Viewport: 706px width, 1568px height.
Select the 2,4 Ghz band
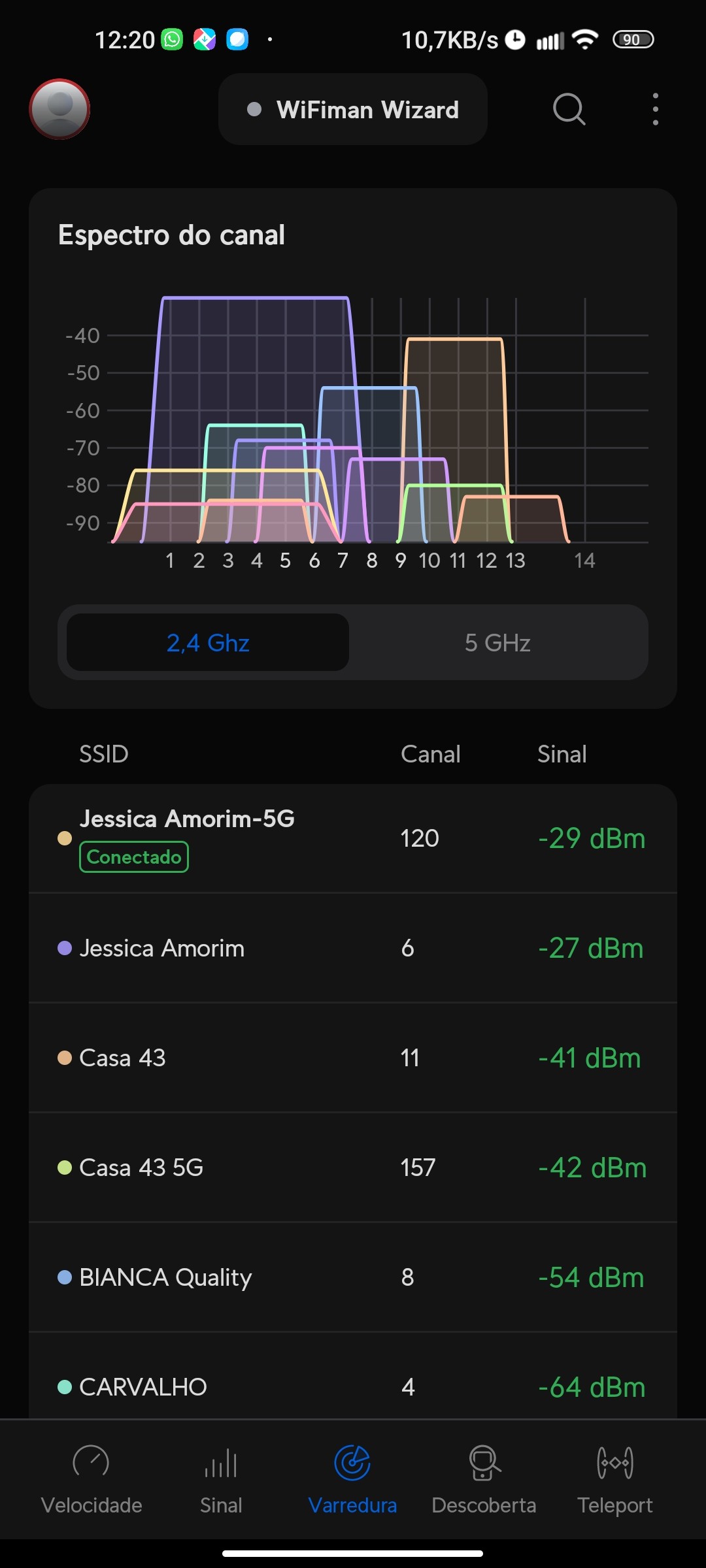(208, 643)
